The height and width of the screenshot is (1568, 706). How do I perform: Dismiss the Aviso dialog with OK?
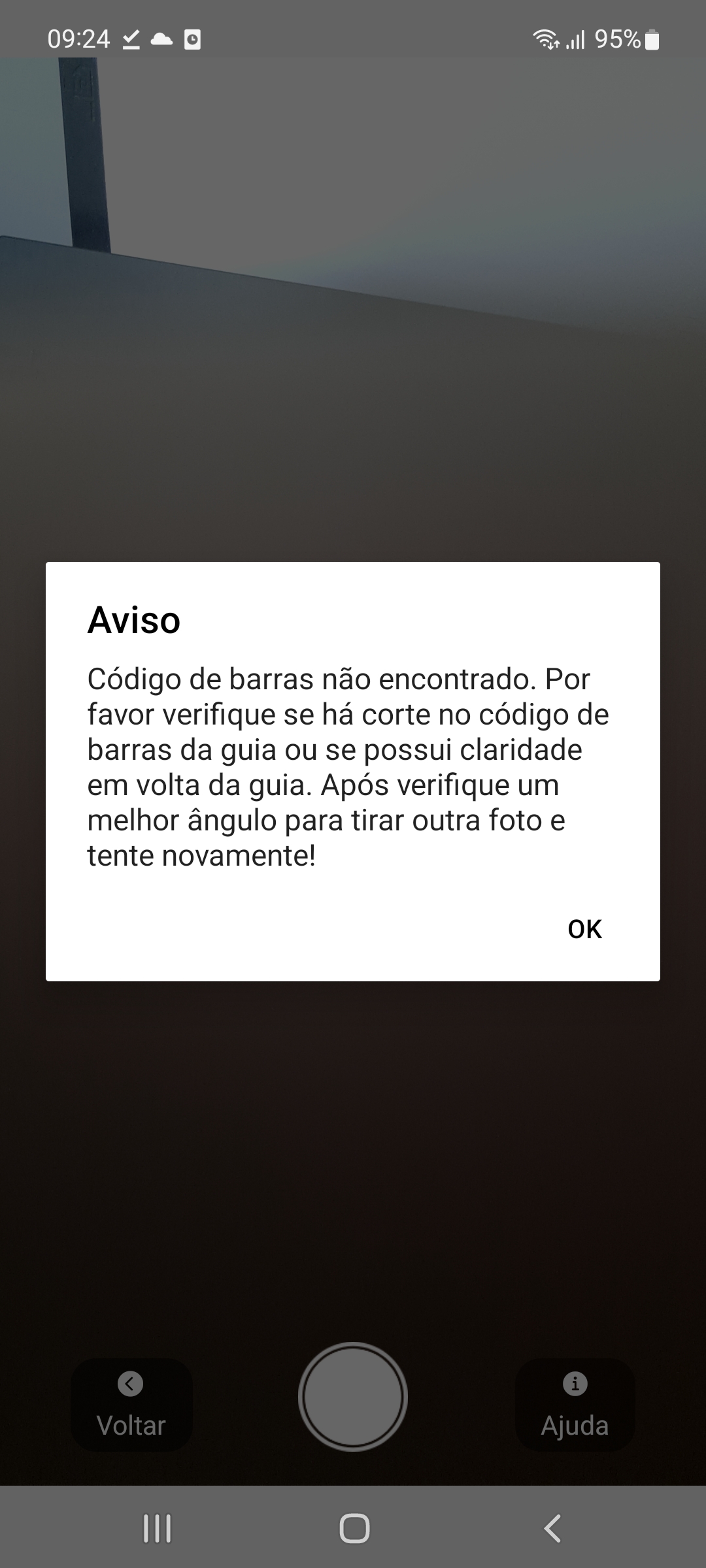[584, 929]
